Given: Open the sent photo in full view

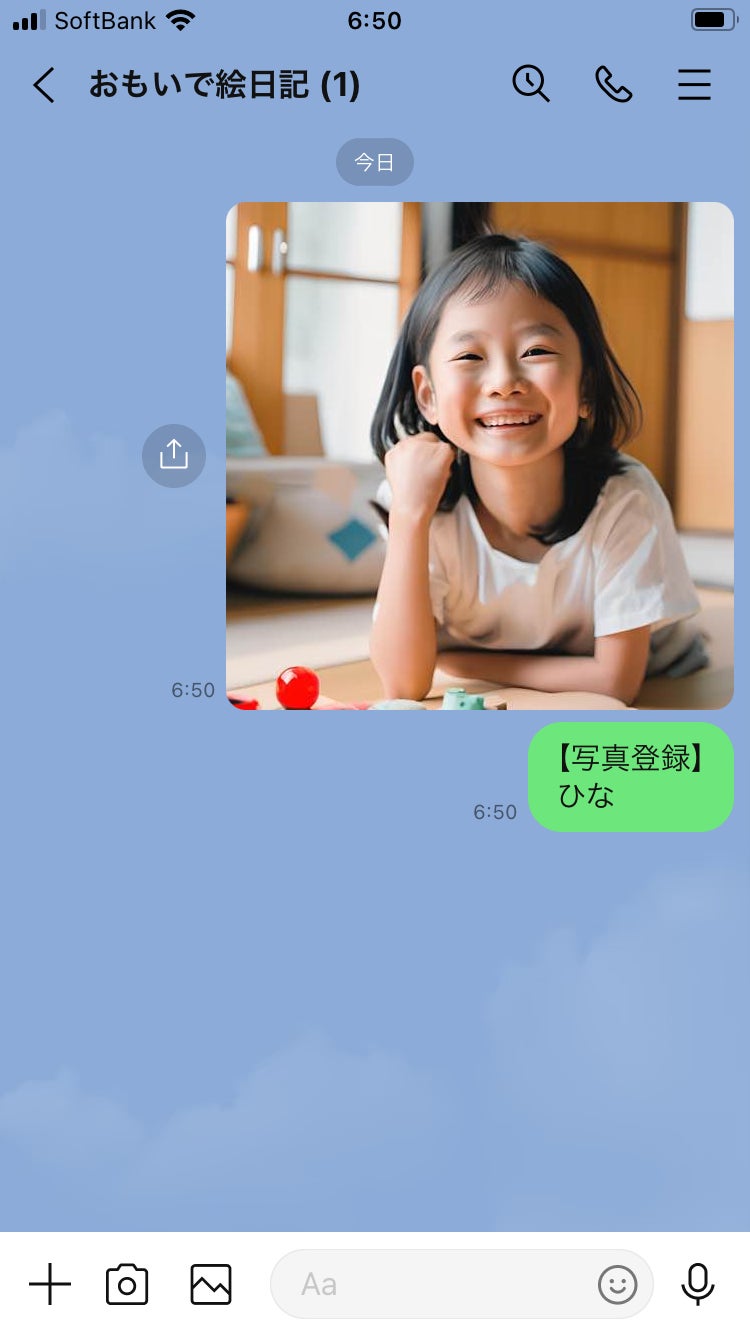Looking at the screenshot, I should (480, 456).
